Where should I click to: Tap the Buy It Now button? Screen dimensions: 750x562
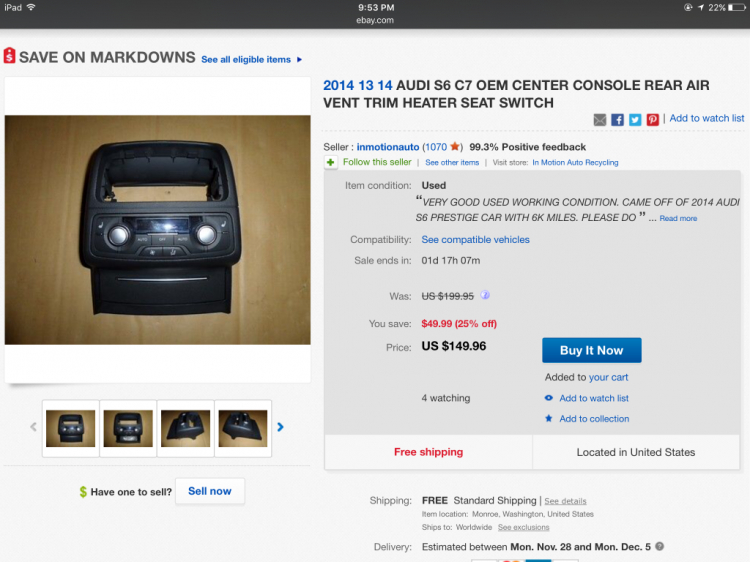[x=591, y=351]
